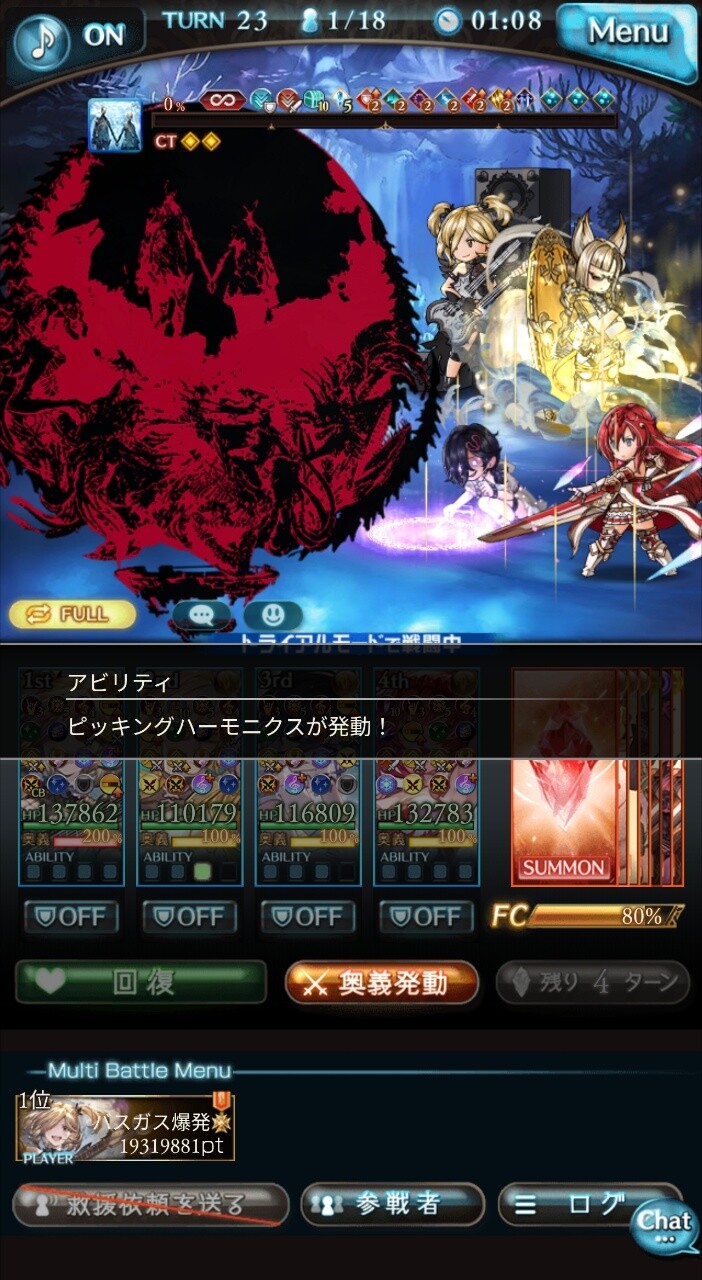Open the smiley sticker button
Image resolution: width=702 pixels, height=1280 pixels.
tap(272, 614)
